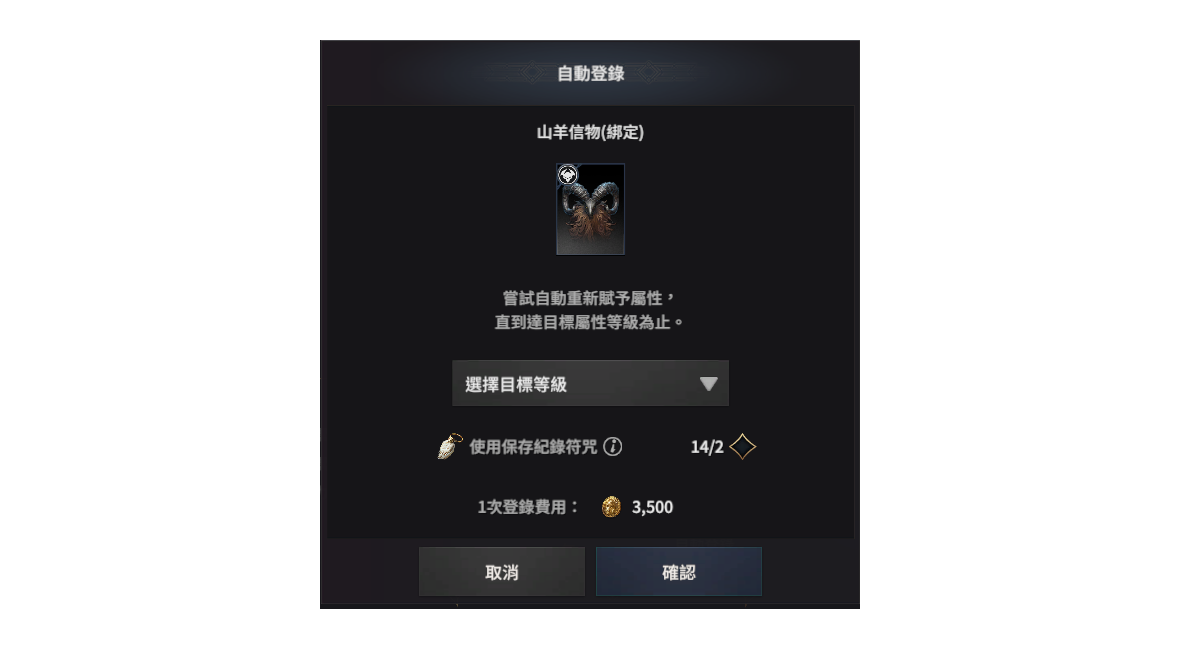Toggle the diamond checkbox for 保存紀錄符咒
The image size is (1180, 650).
pyautogui.click(x=742, y=447)
